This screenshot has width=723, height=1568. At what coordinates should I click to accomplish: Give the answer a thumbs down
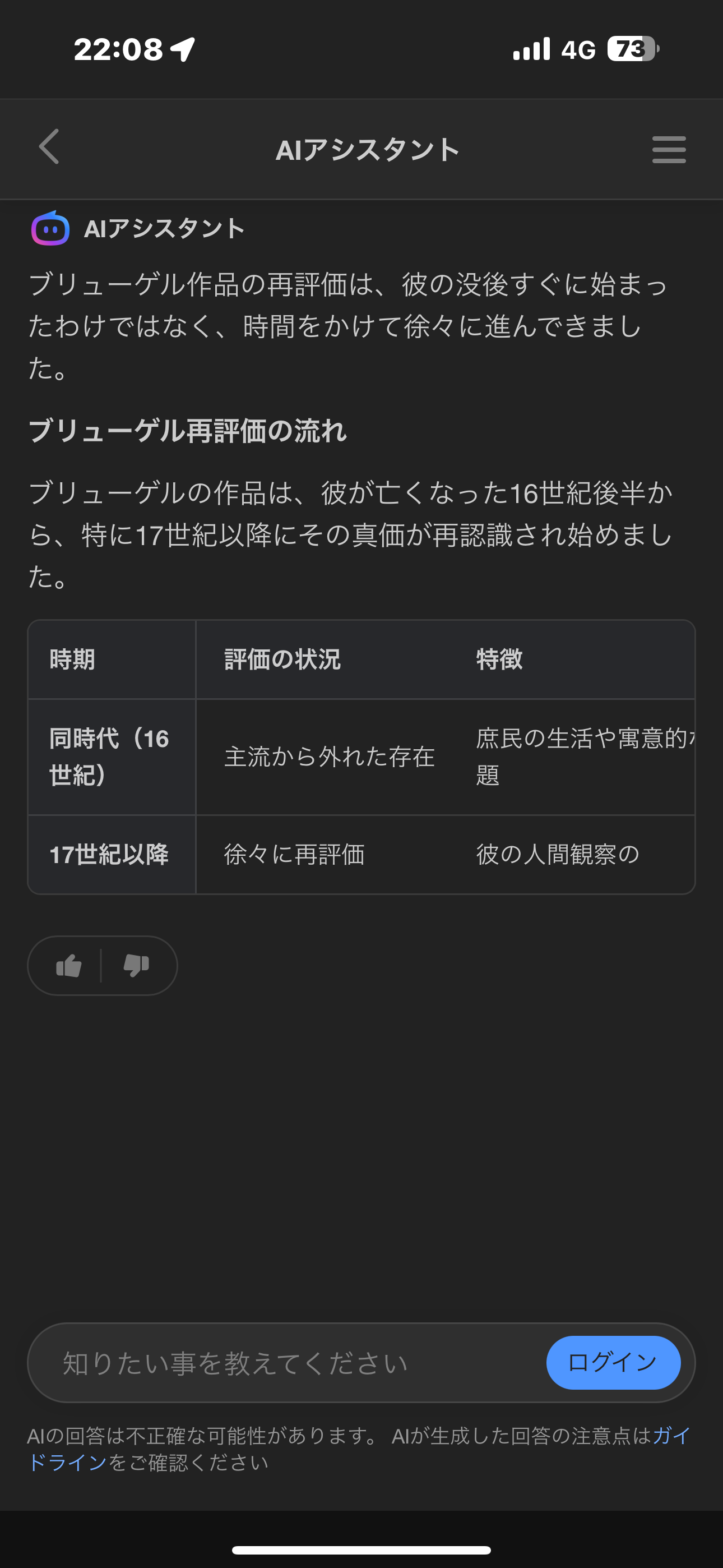[x=136, y=965]
